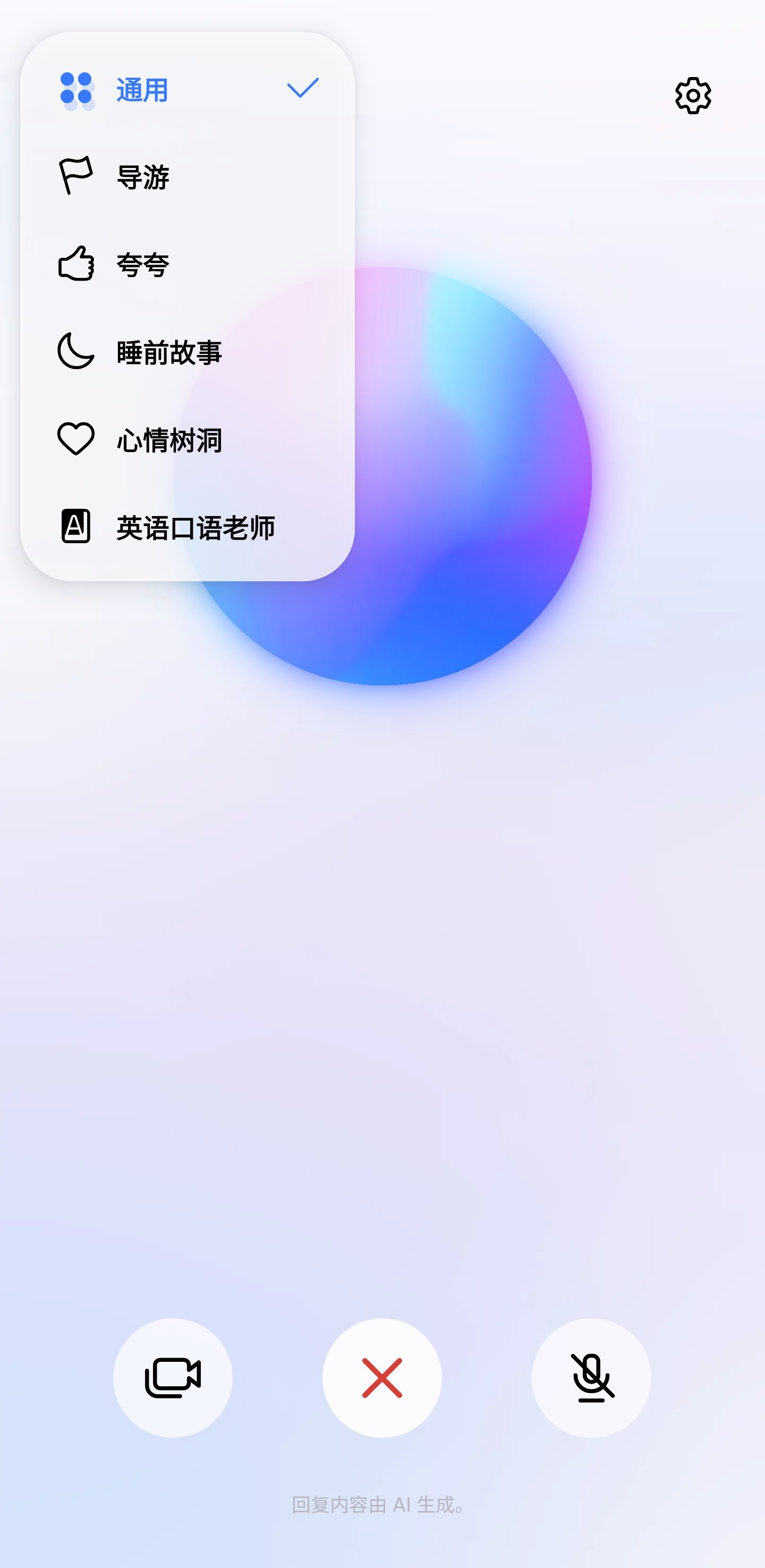Image resolution: width=765 pixels, height=1568 pixels.
Task: Turn on the video camera
Action: tap(173, 1377)
